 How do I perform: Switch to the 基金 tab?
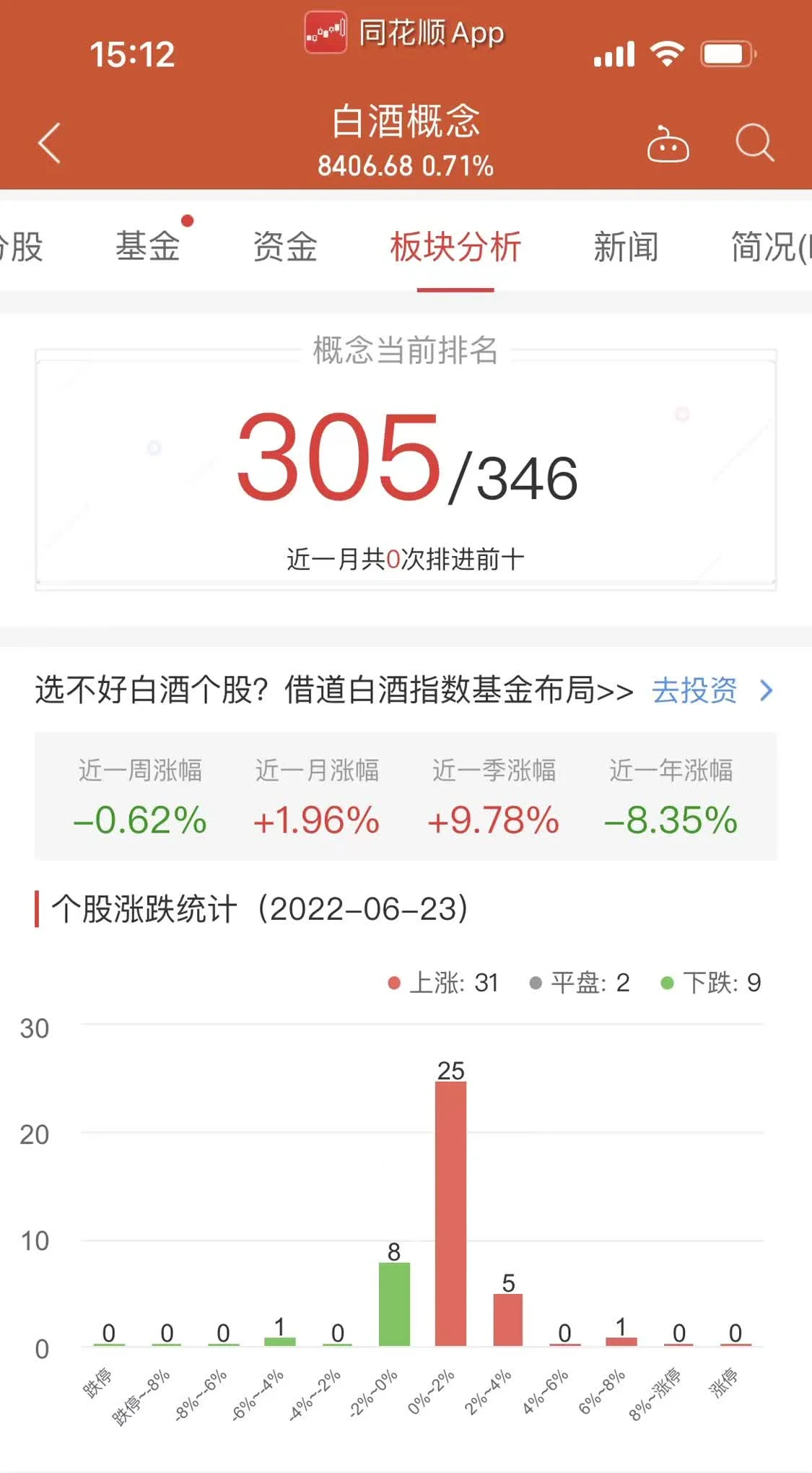(148, 246)
